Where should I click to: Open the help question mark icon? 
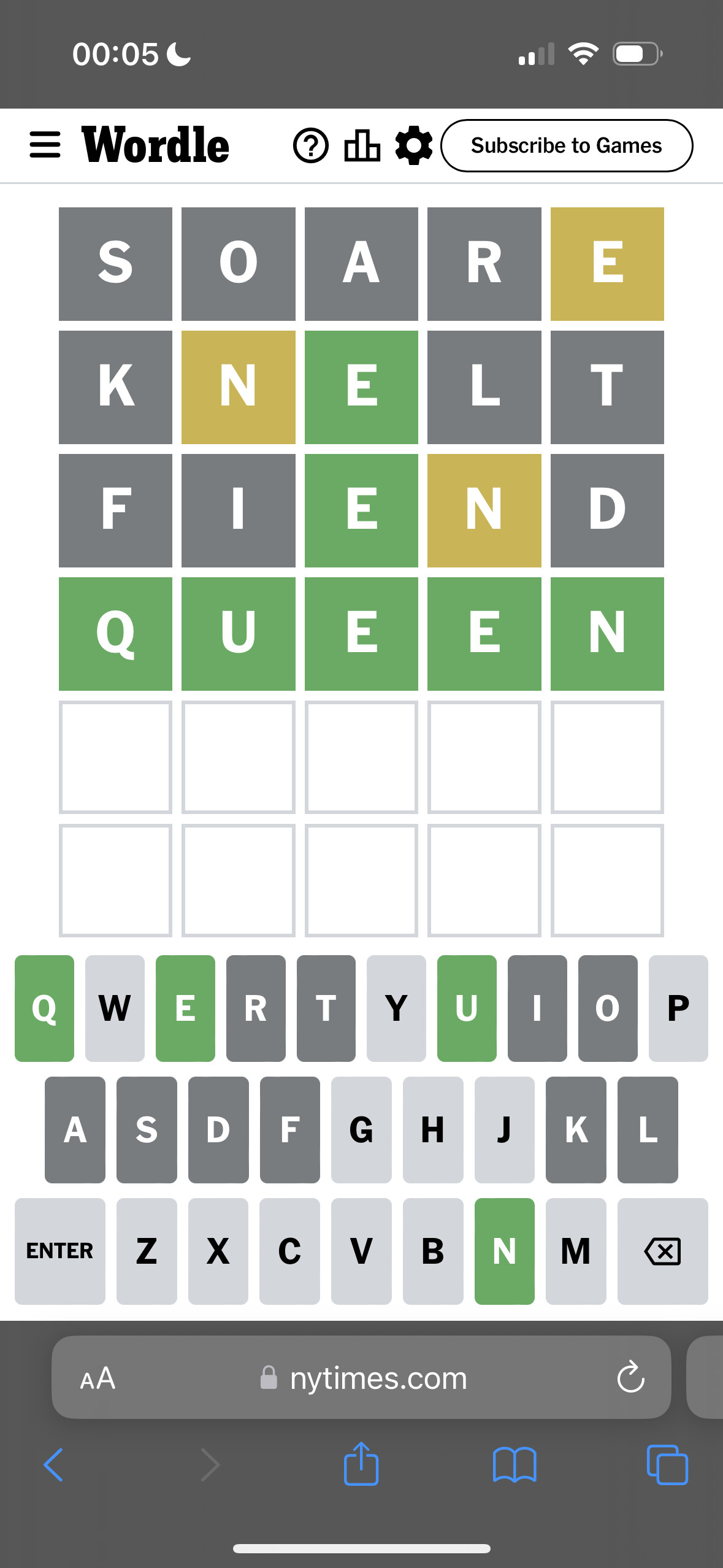pos(311,146)
